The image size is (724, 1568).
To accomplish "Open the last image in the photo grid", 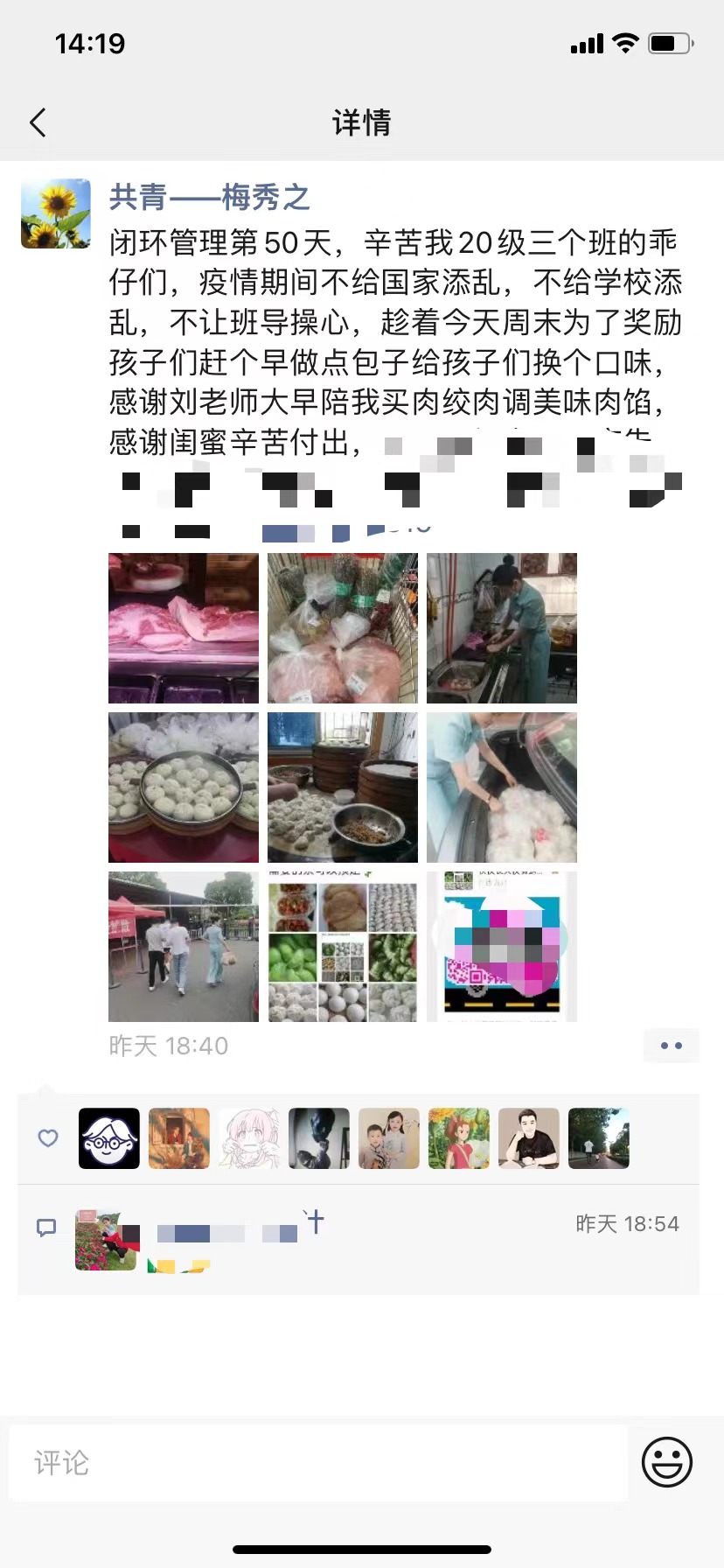I will 502,947.
